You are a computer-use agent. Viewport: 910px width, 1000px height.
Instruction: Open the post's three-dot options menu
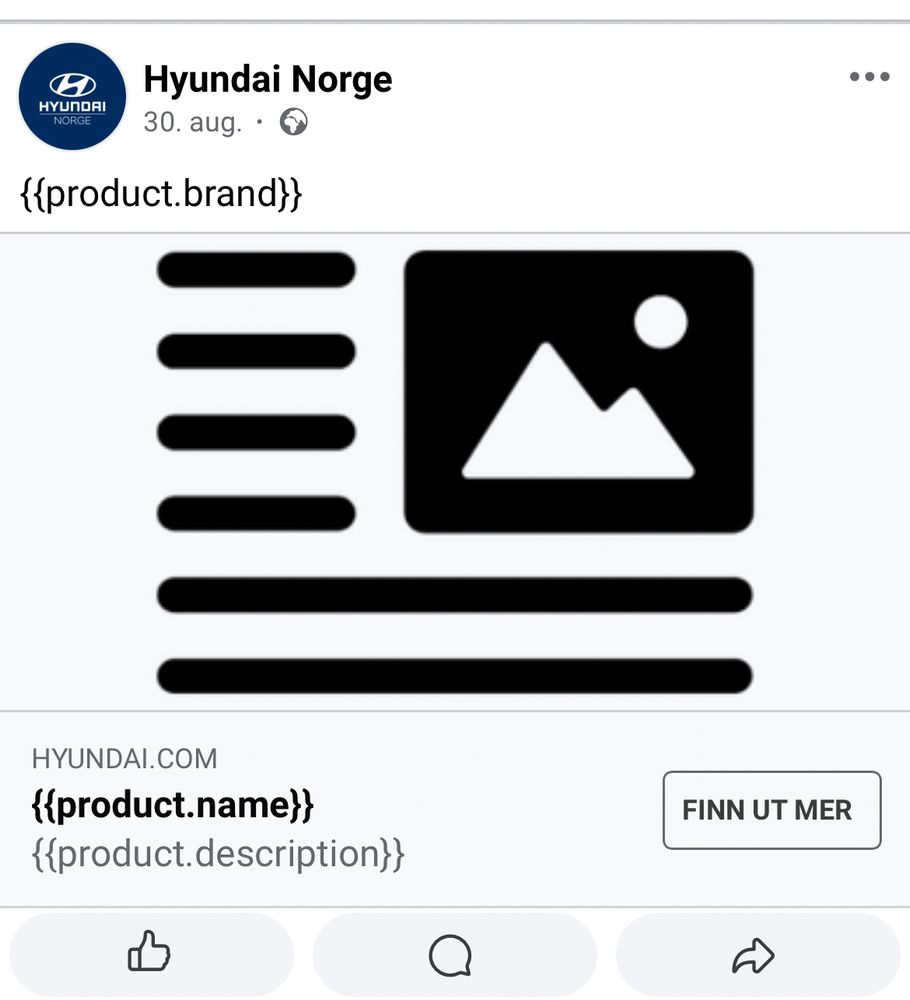tap(868, 78)
